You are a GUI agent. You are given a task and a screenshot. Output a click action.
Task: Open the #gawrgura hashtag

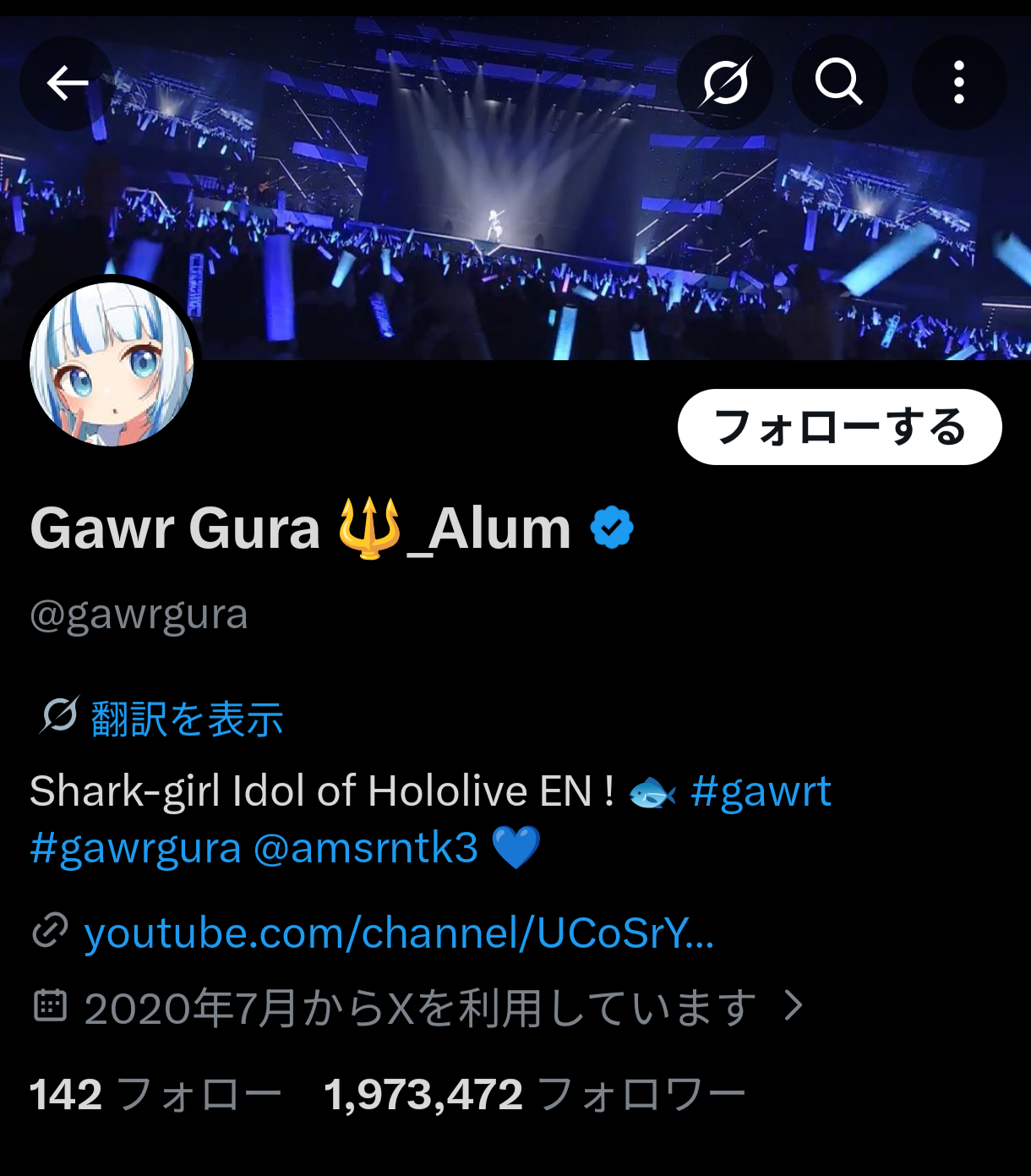135,848
